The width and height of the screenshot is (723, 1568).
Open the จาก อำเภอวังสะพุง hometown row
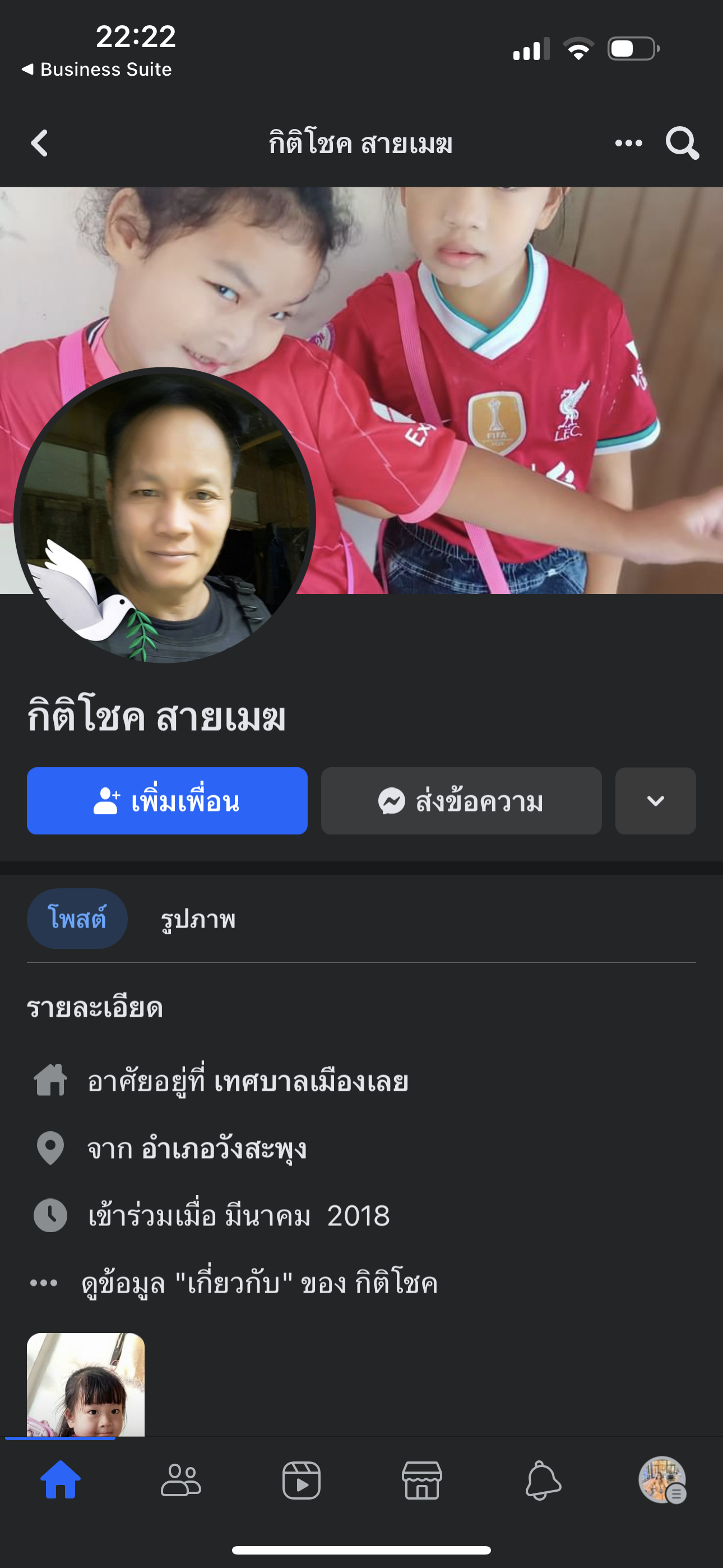tap(196, 1149)
